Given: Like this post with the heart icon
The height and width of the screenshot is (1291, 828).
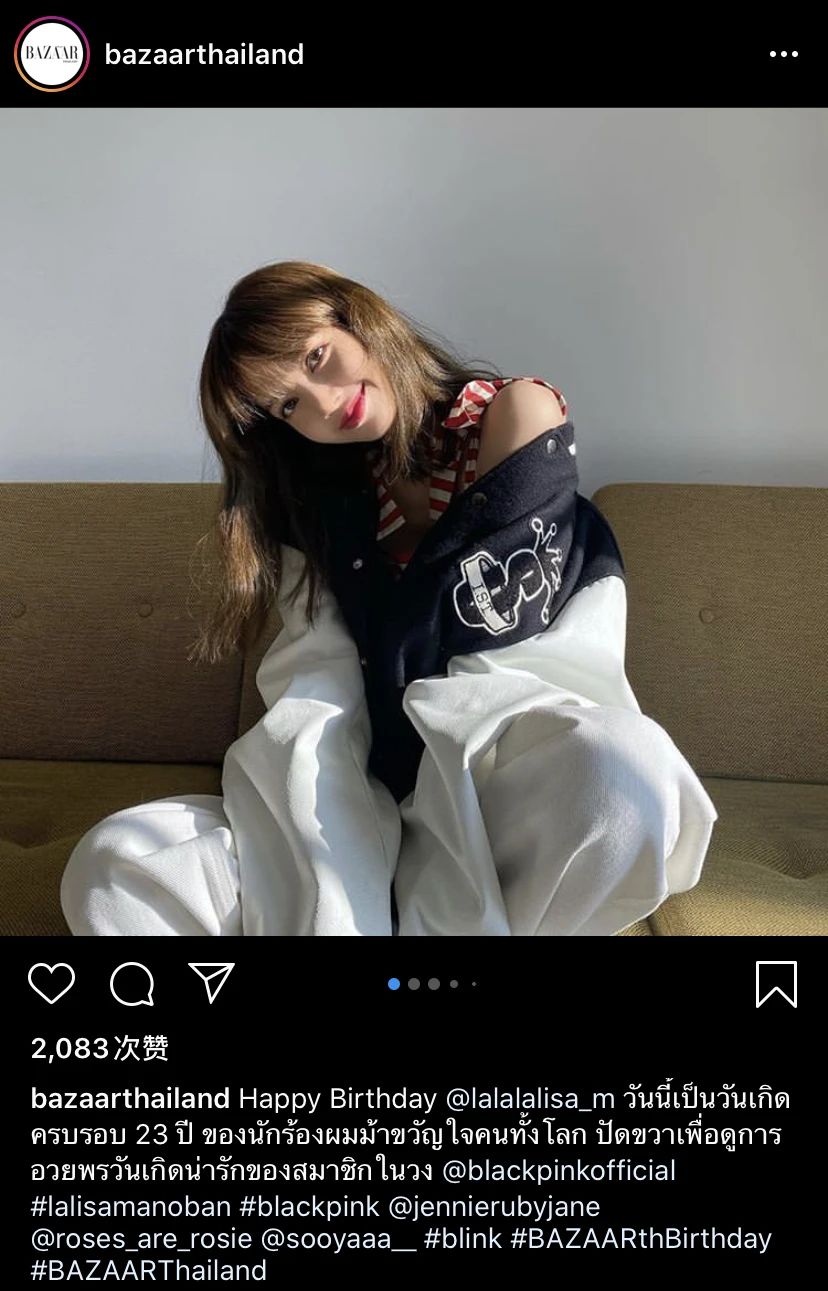Looking at the screenshot, I should (x=52, y=983).
